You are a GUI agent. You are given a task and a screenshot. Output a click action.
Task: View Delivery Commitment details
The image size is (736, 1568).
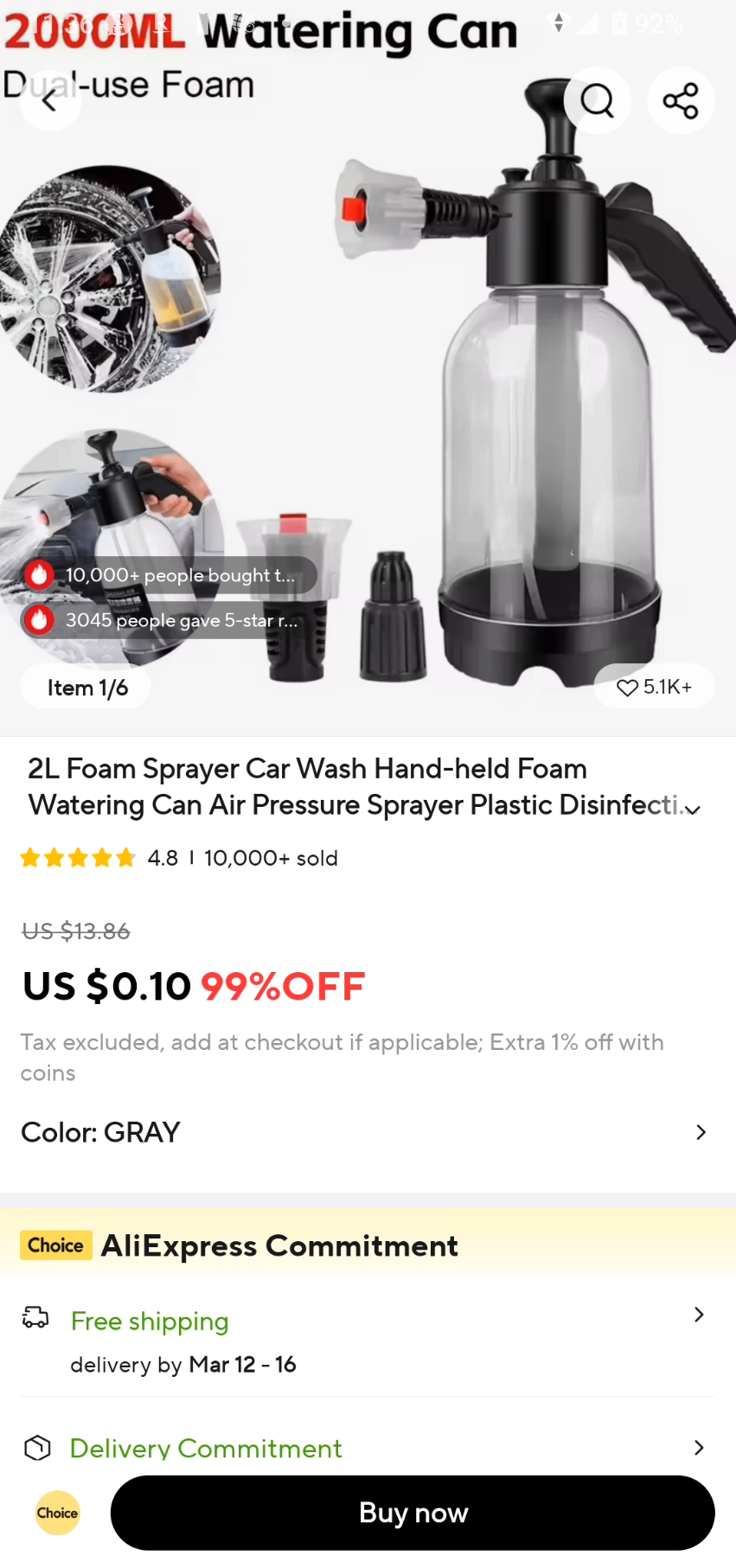[368, 1448]
